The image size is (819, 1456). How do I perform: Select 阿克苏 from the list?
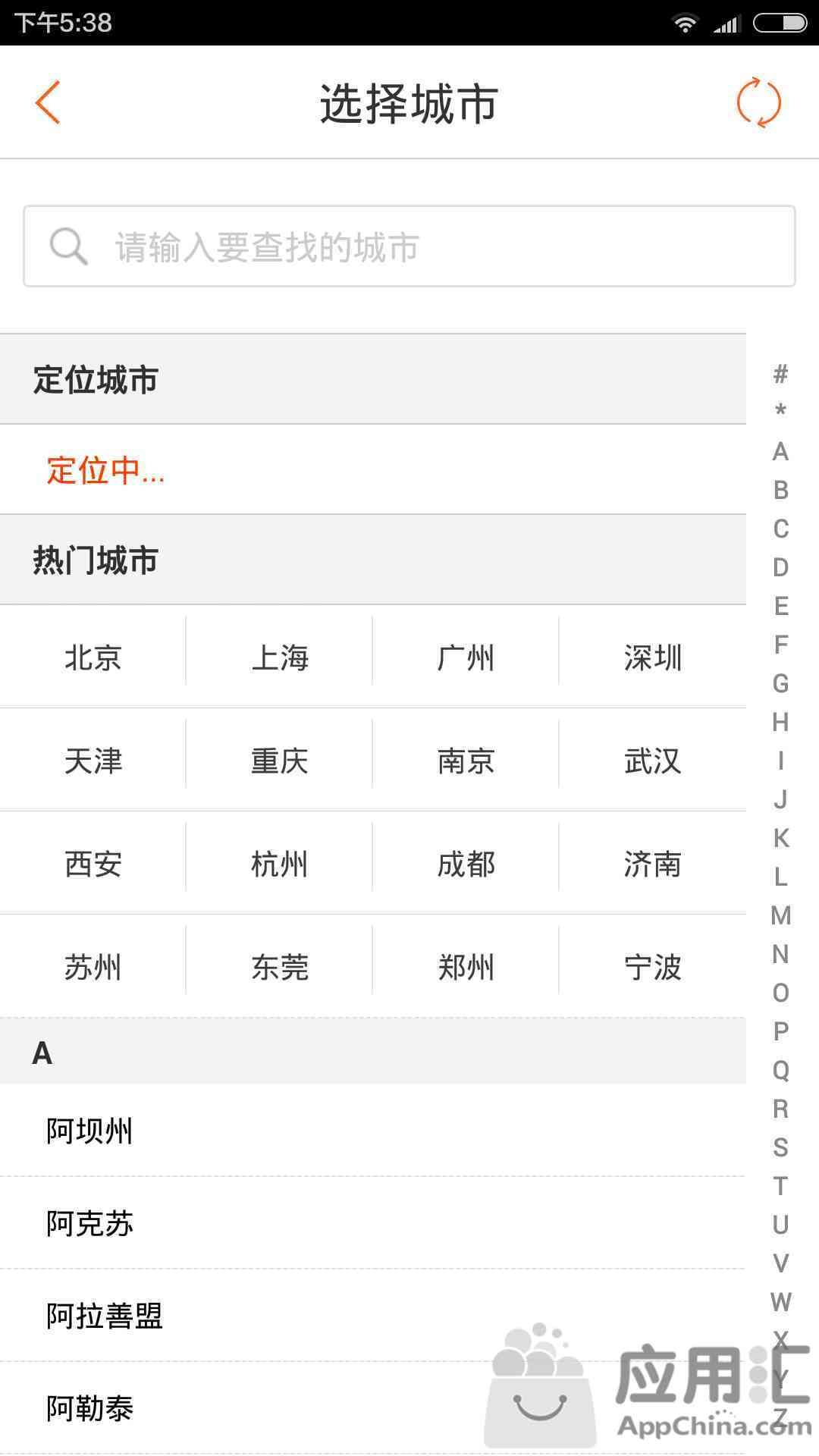(x=373, y=1223)
